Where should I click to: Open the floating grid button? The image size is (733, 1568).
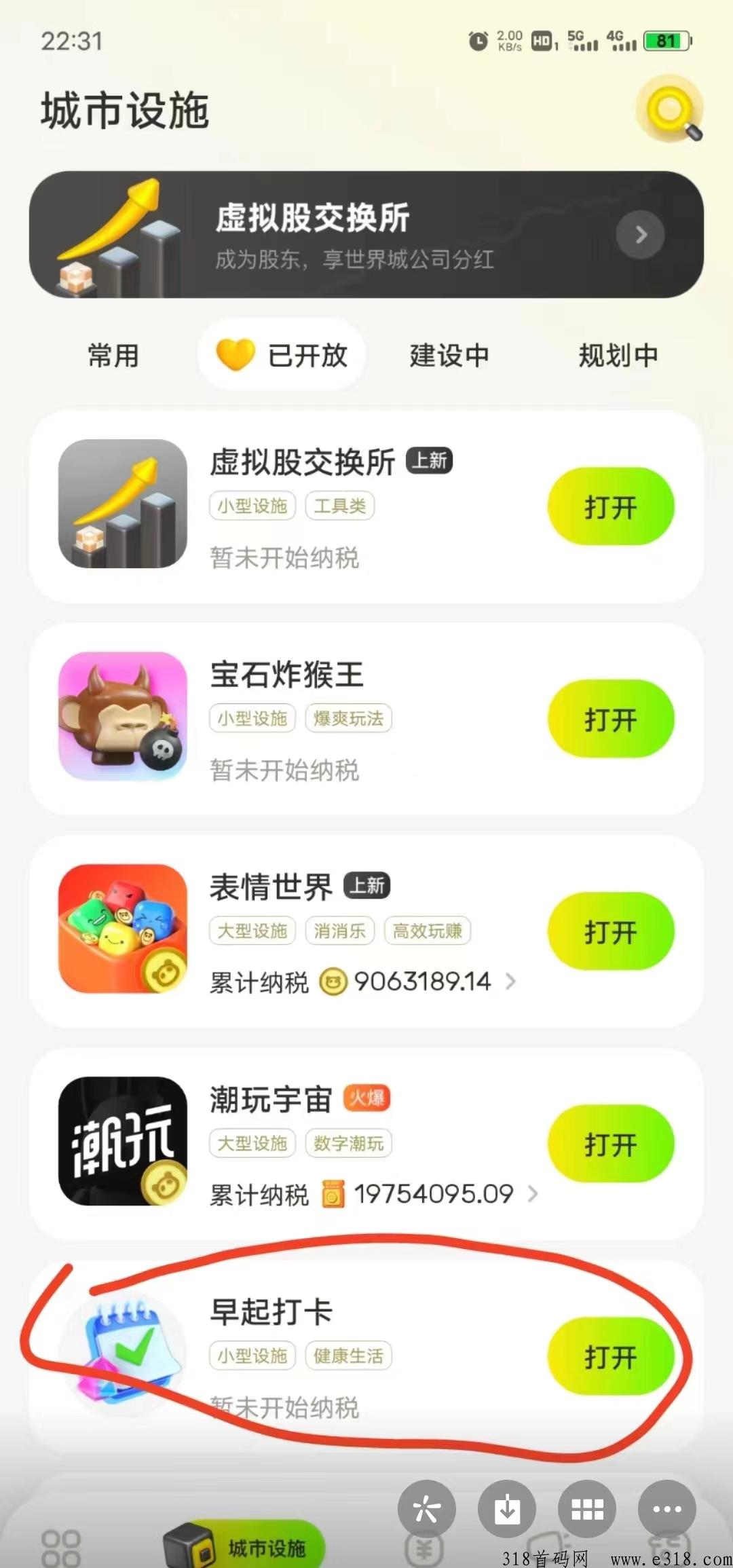point(587,1509)
